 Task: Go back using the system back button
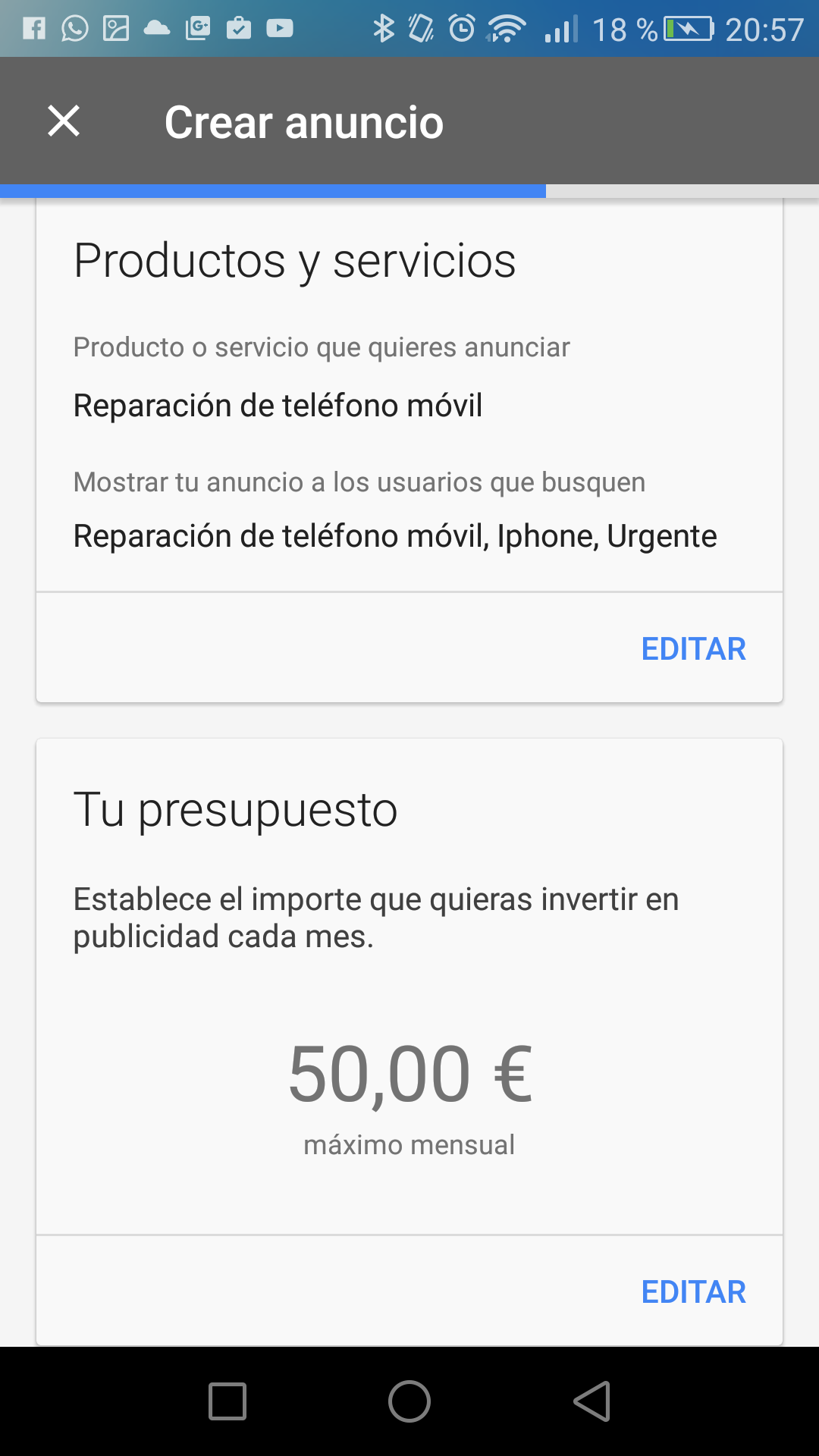tap(592, 1401)
